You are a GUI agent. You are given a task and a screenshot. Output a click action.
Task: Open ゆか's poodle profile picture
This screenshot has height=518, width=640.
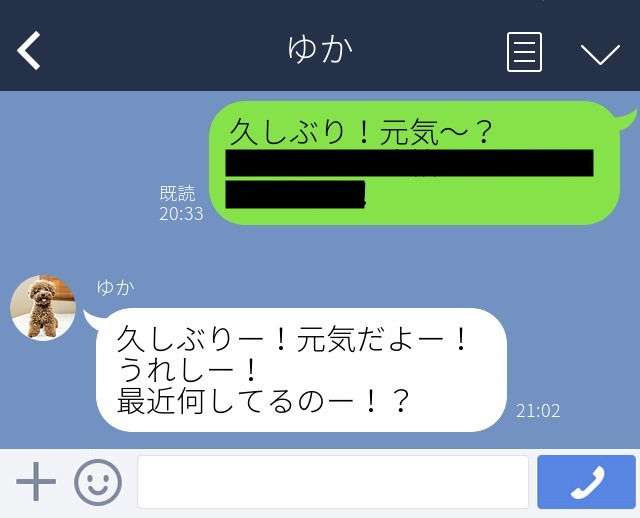[x=44, y=308]
